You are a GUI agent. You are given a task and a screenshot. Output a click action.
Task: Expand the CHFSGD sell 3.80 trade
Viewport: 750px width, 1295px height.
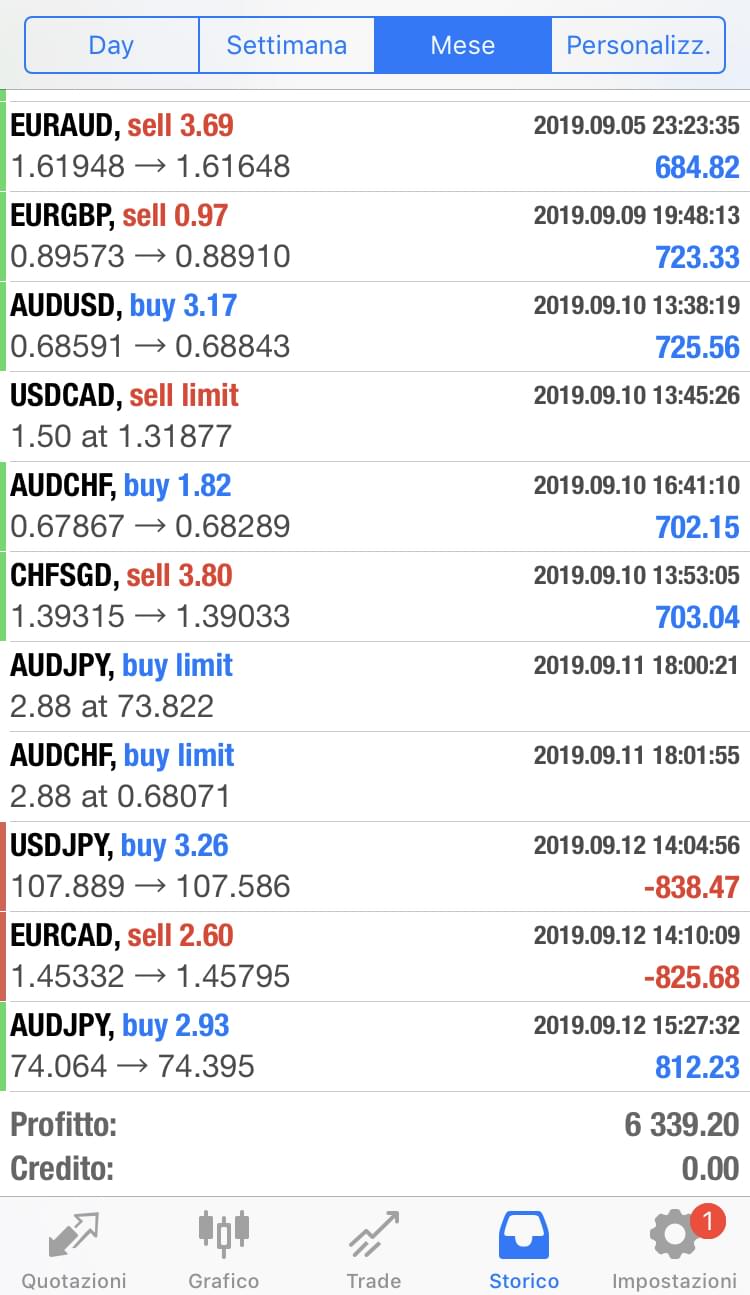point(375,597)
